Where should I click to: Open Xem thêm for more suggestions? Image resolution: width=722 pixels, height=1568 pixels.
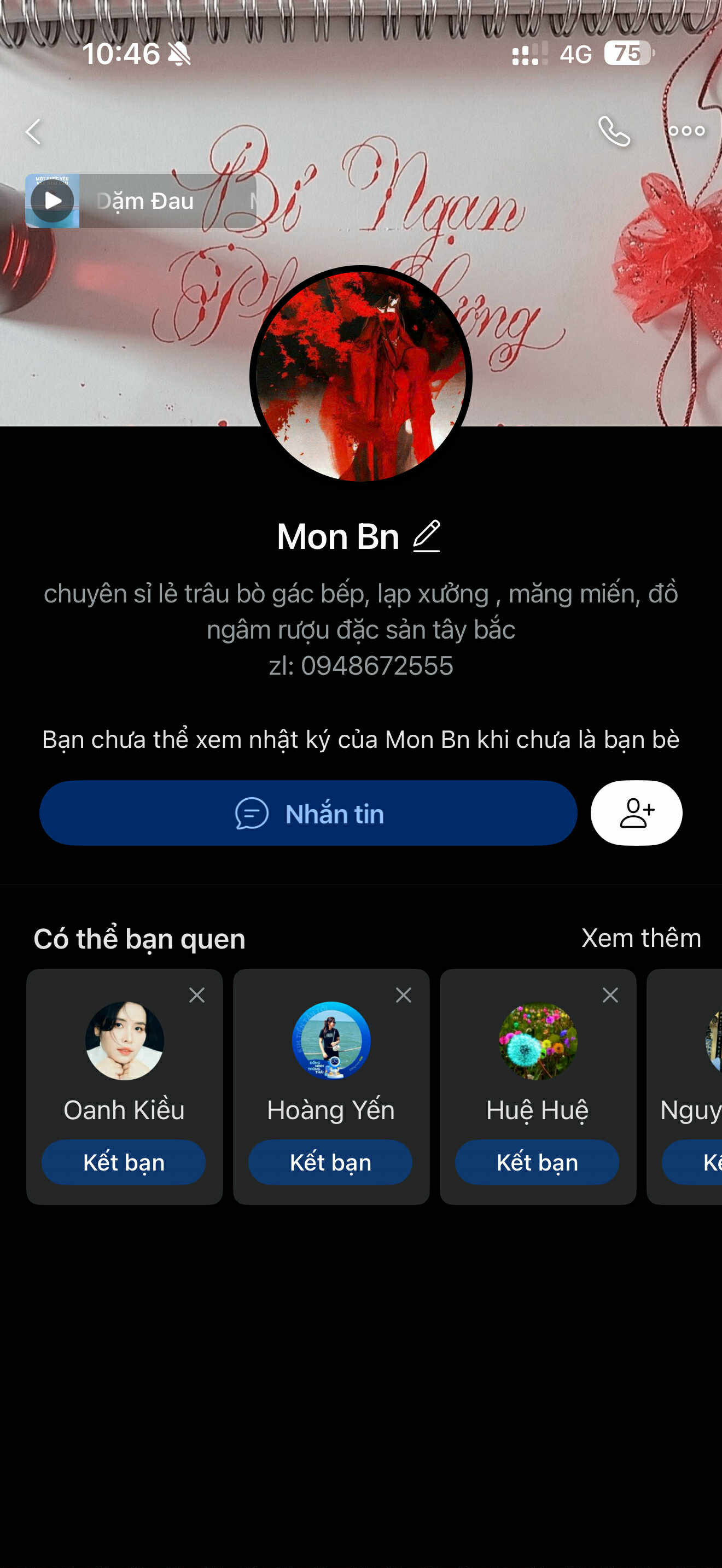click(x=641, y=938)
